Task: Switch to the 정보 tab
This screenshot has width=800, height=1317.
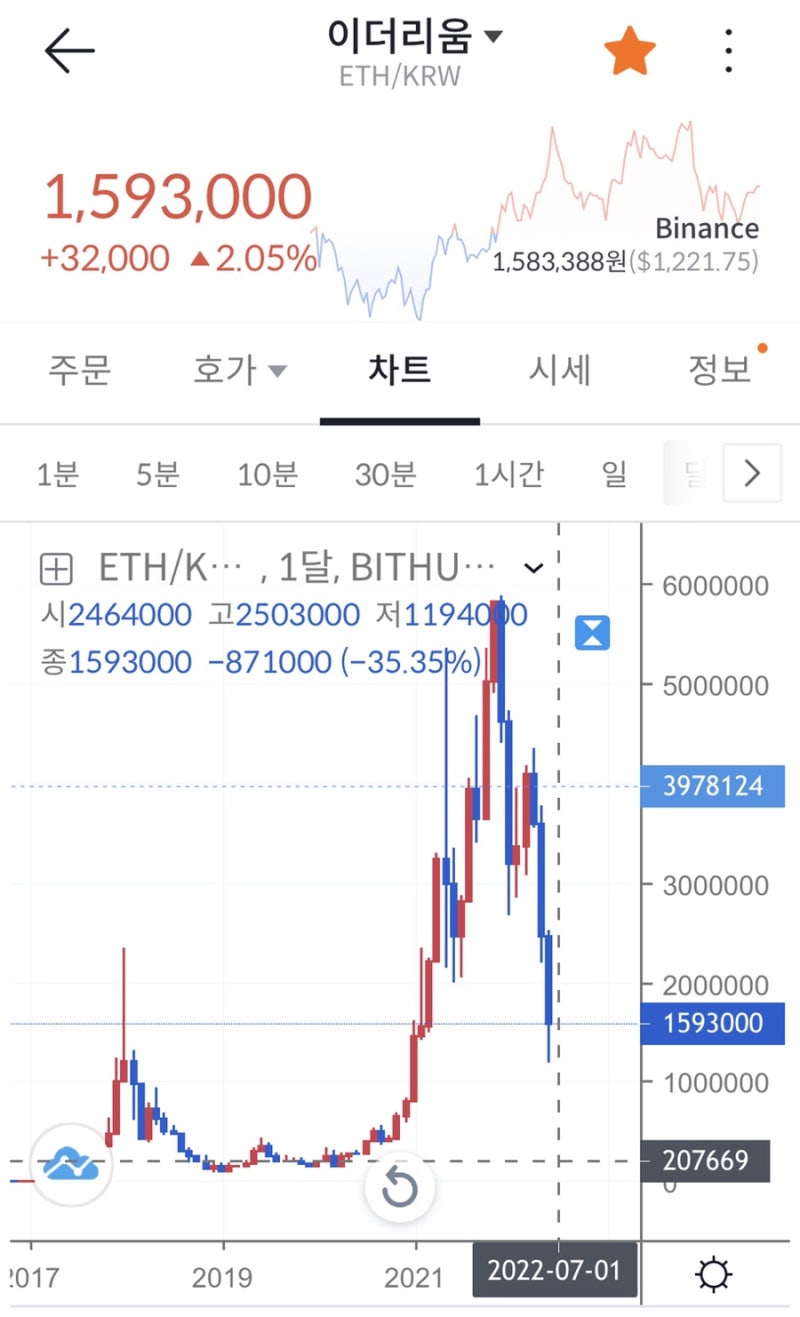Action: [x=720, y=370]
